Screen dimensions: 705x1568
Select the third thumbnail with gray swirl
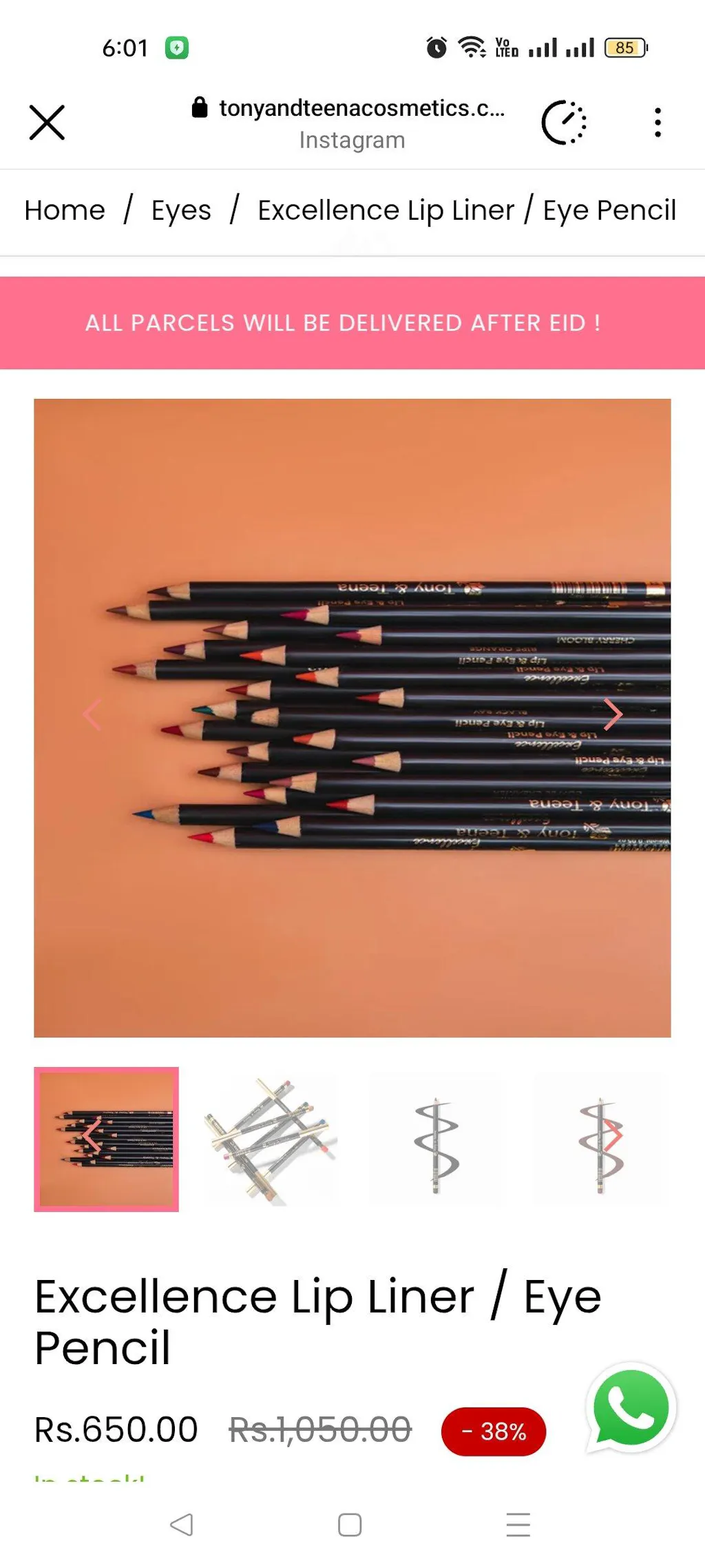[436, 1140]
